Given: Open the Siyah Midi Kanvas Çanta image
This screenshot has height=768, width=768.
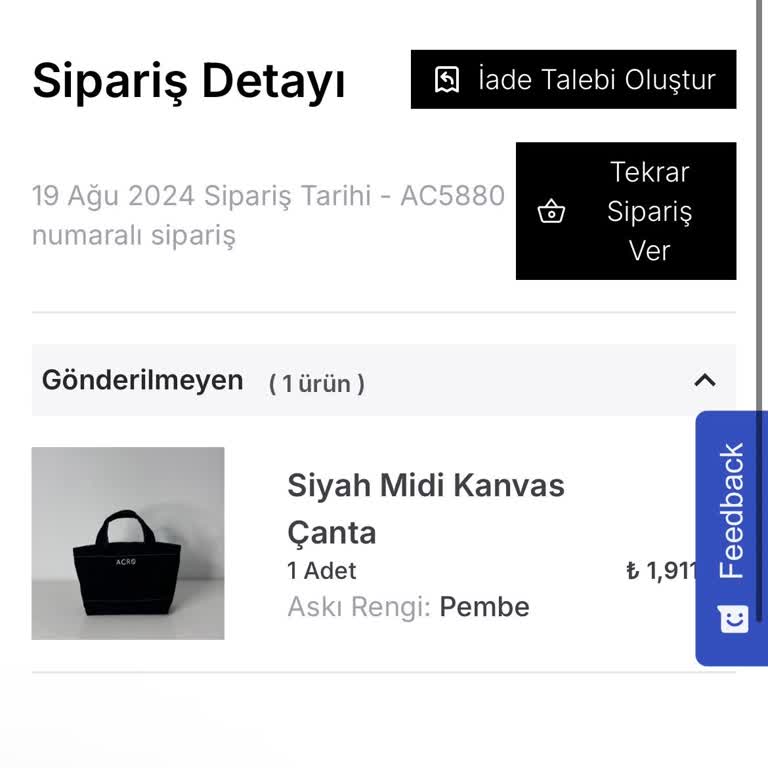Looking at the screenshot, I should coord(128,543).
